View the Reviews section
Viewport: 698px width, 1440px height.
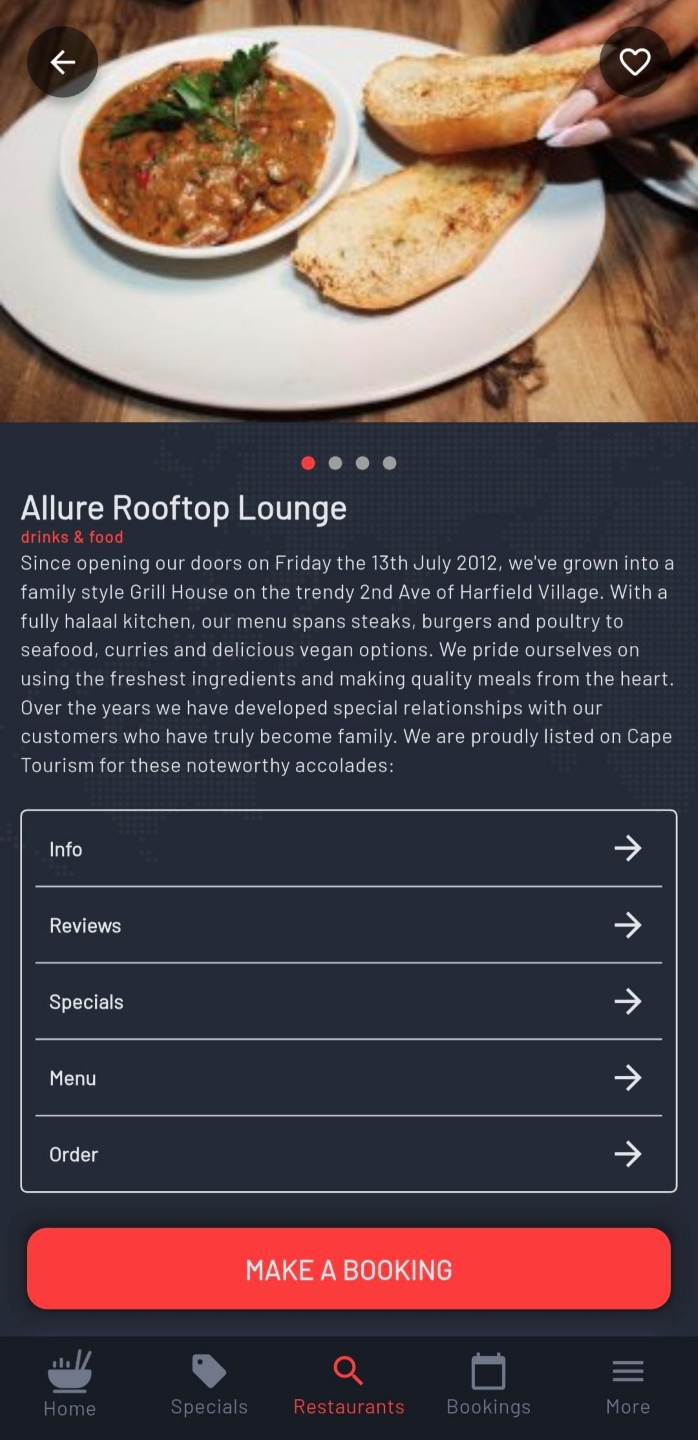coord(349,925)
